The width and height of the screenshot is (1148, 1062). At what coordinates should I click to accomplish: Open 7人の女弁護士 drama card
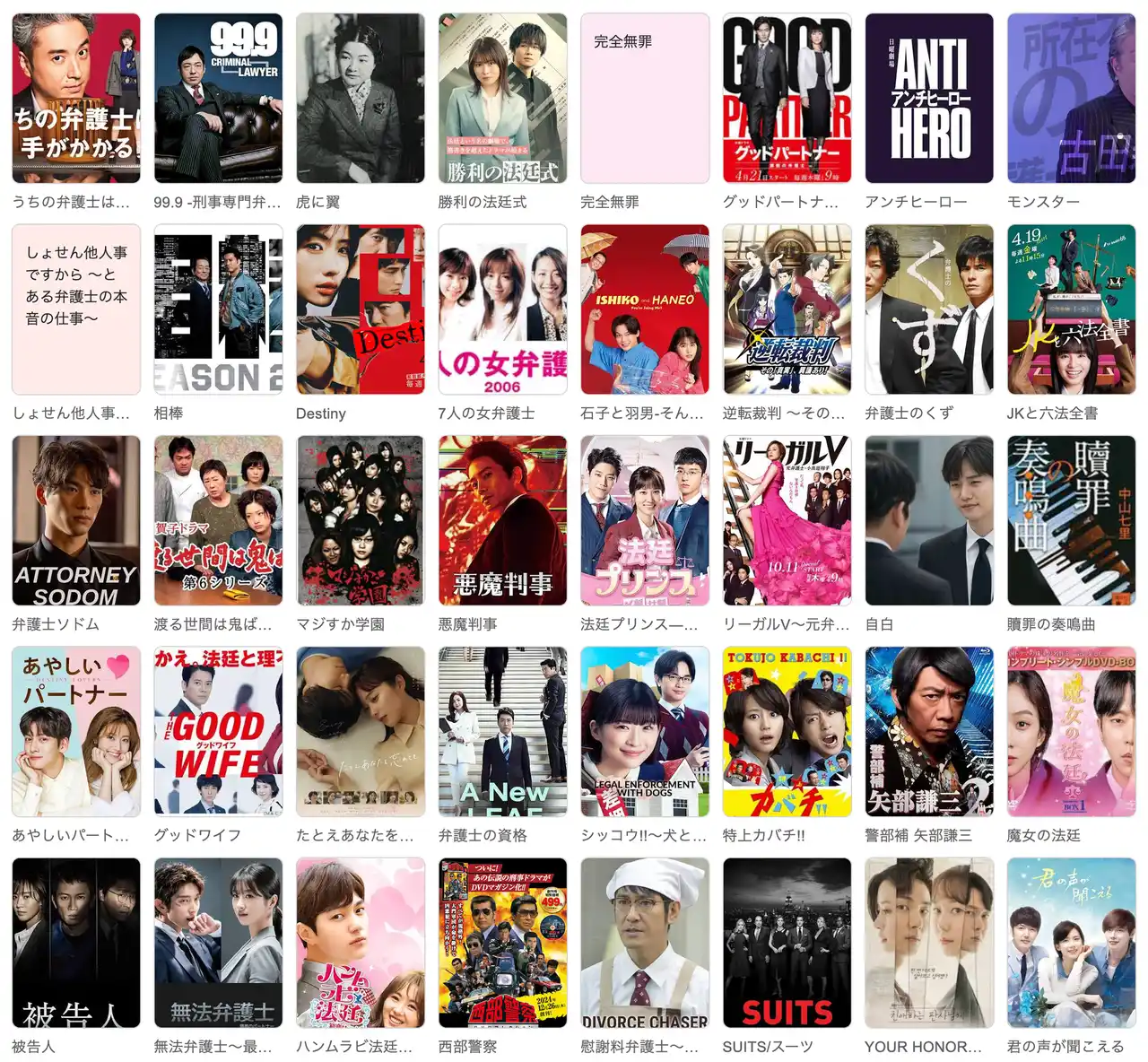(x=502, y=309)
